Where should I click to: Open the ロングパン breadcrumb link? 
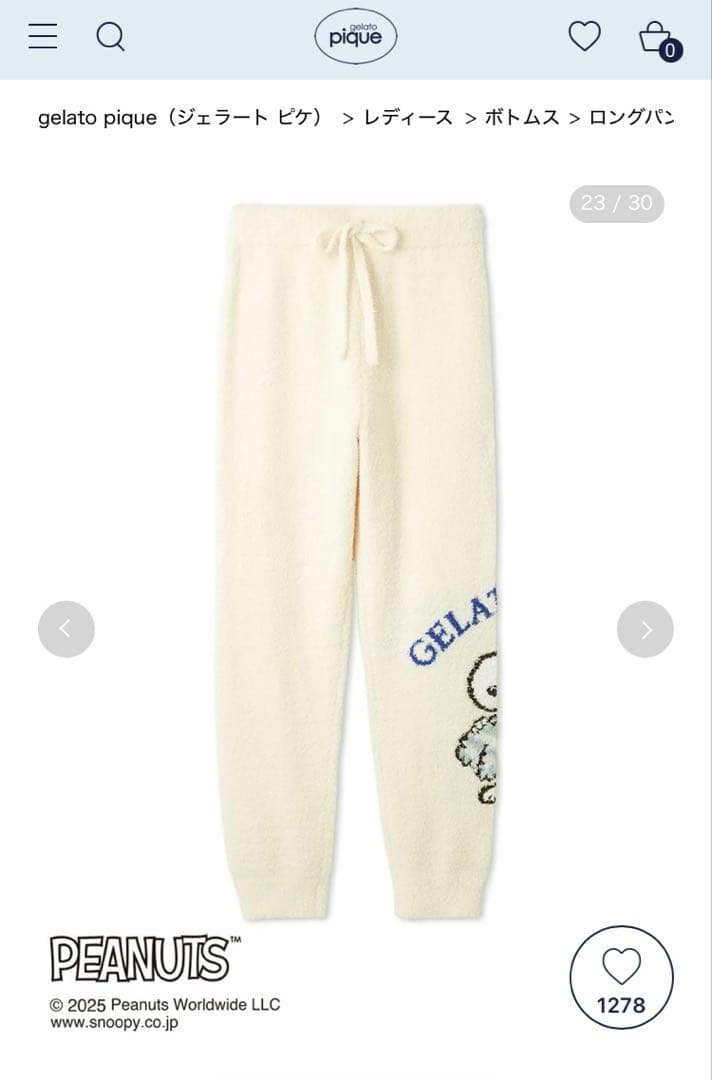(x=631, y=118)
